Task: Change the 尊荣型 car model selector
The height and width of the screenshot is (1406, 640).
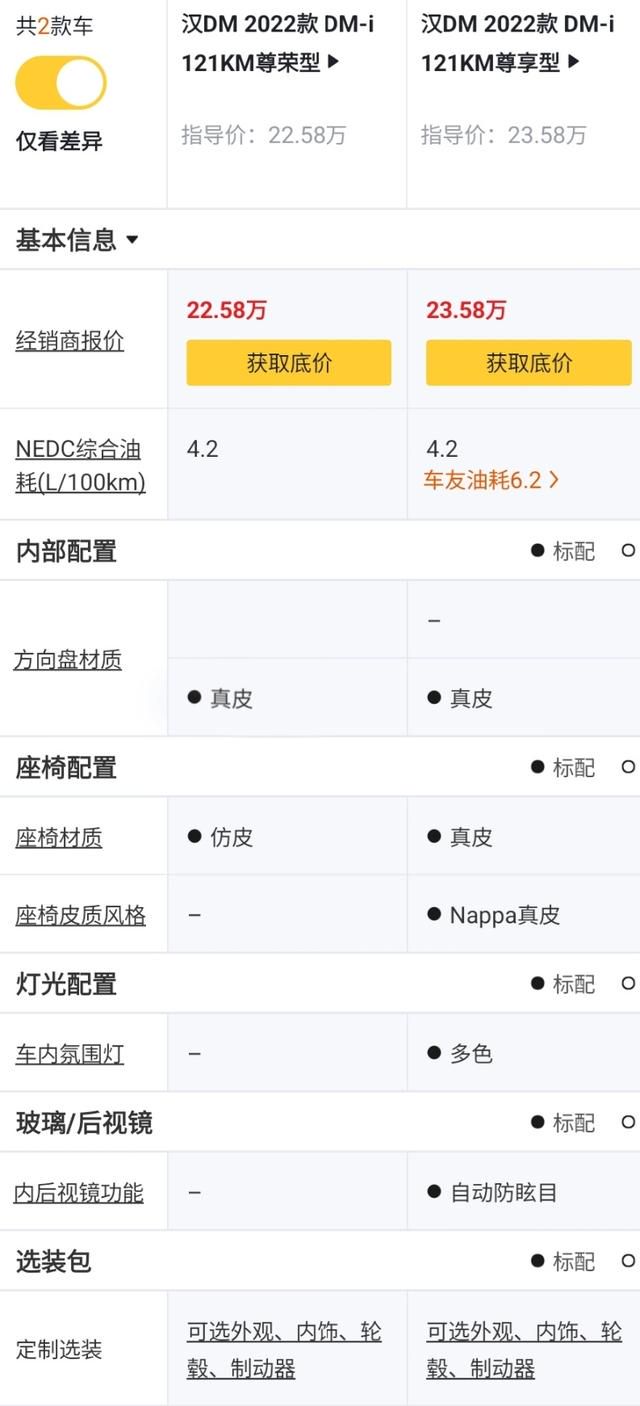Action: (x=278, y=43)
